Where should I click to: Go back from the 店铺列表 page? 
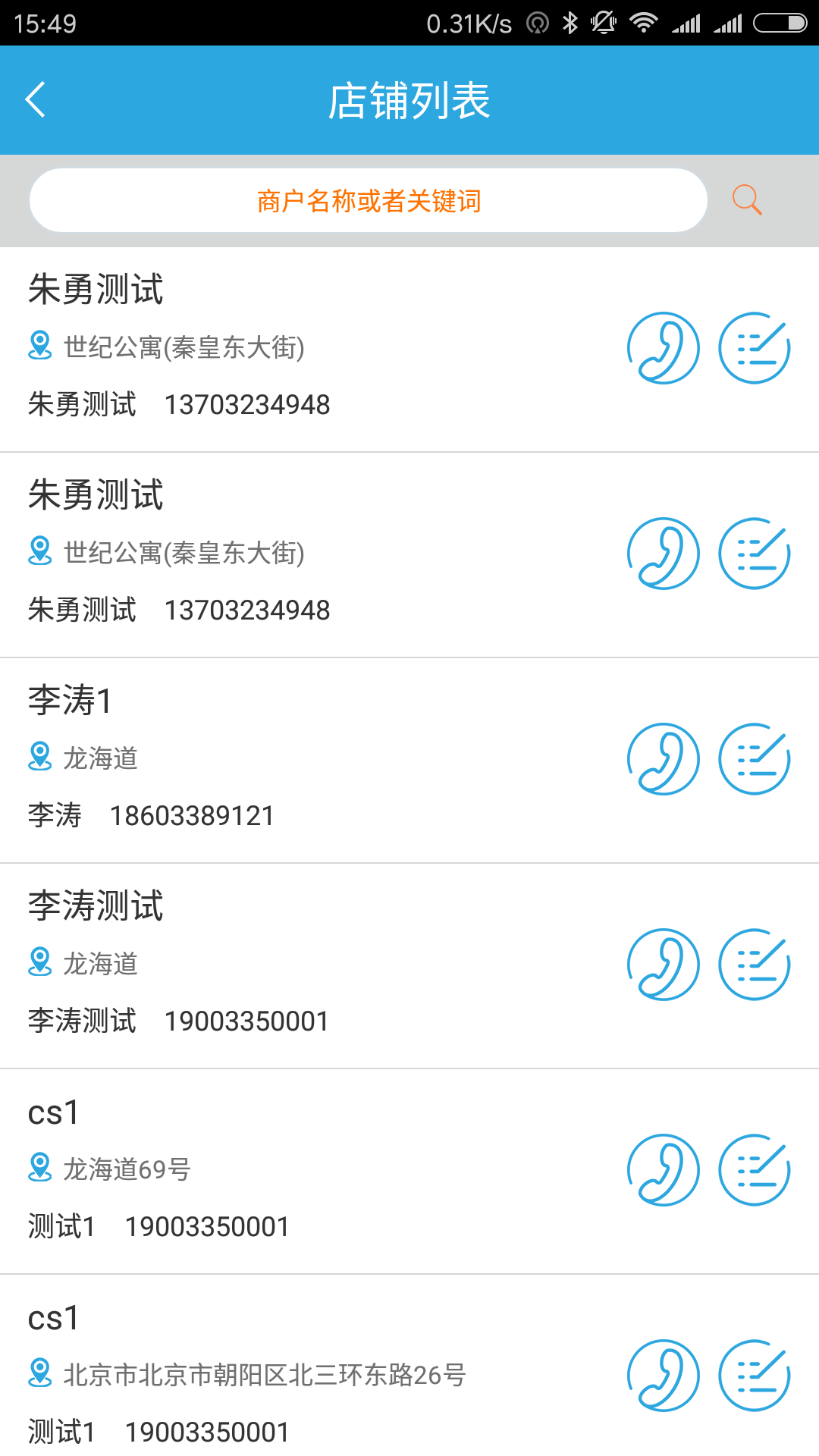(x=36, y=100)
